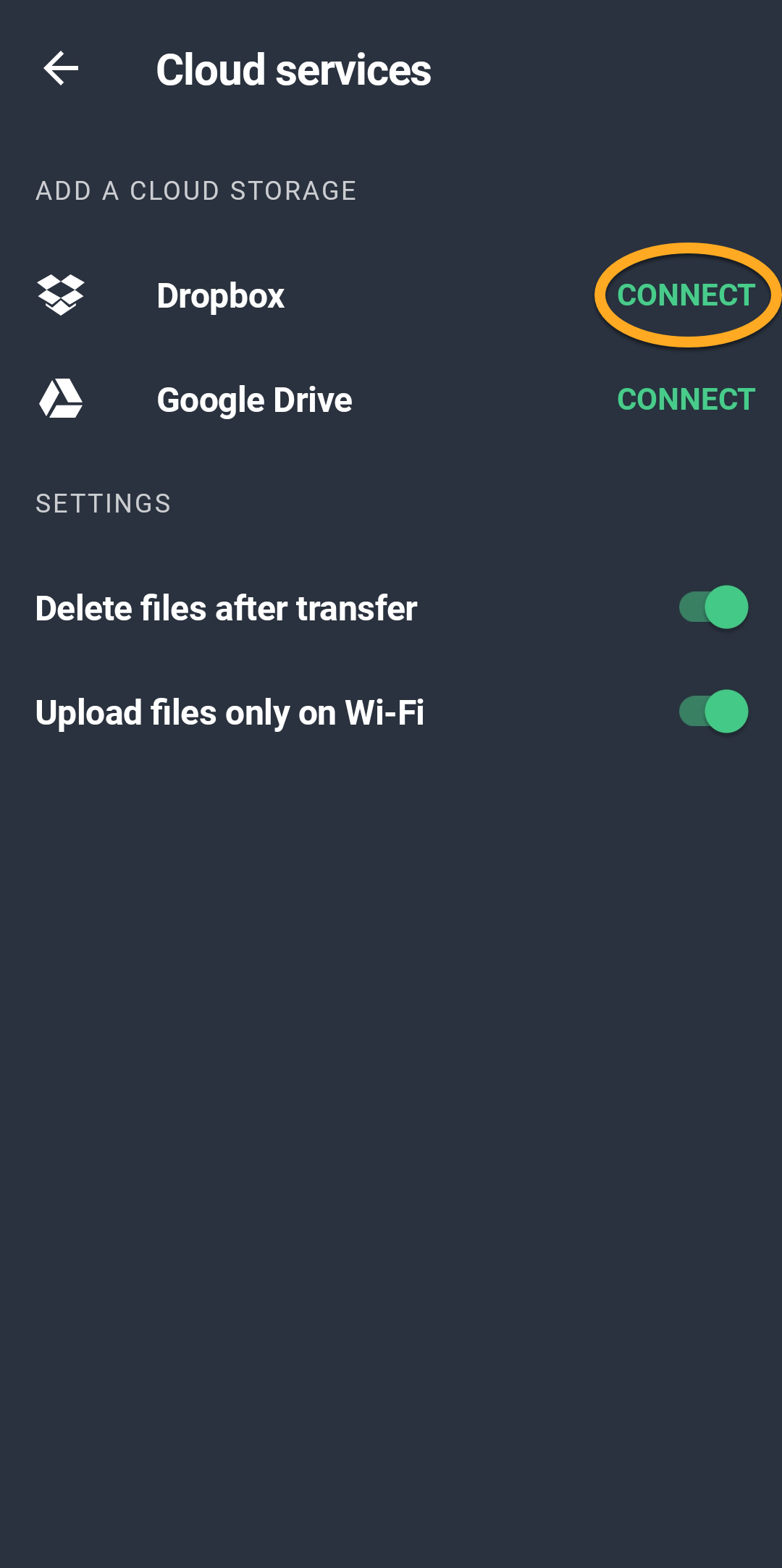This screenshot has width=782, height=1568.
Task: Go back from Cloud services
Action: pos(61,69)
